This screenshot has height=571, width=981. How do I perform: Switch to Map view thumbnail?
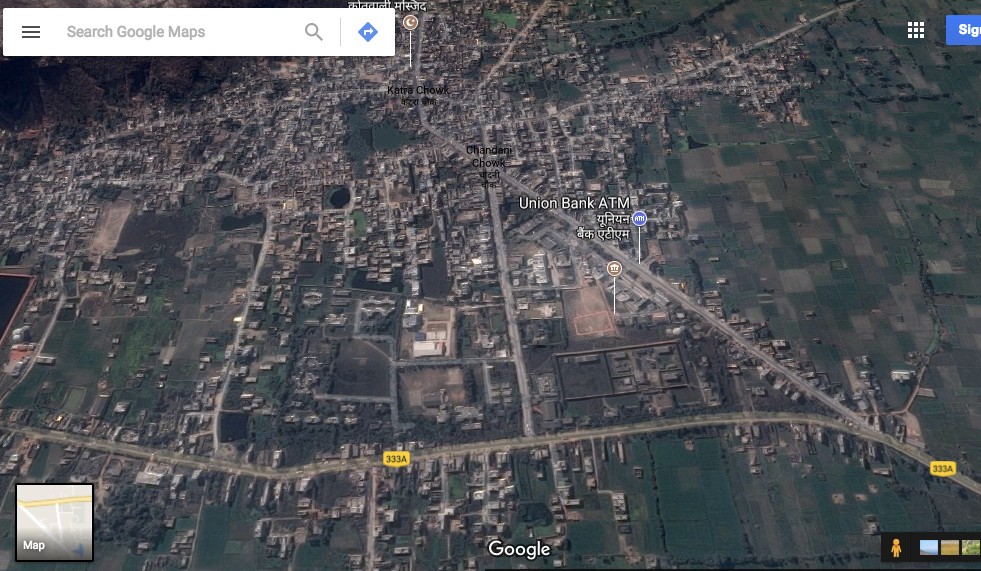54,521
